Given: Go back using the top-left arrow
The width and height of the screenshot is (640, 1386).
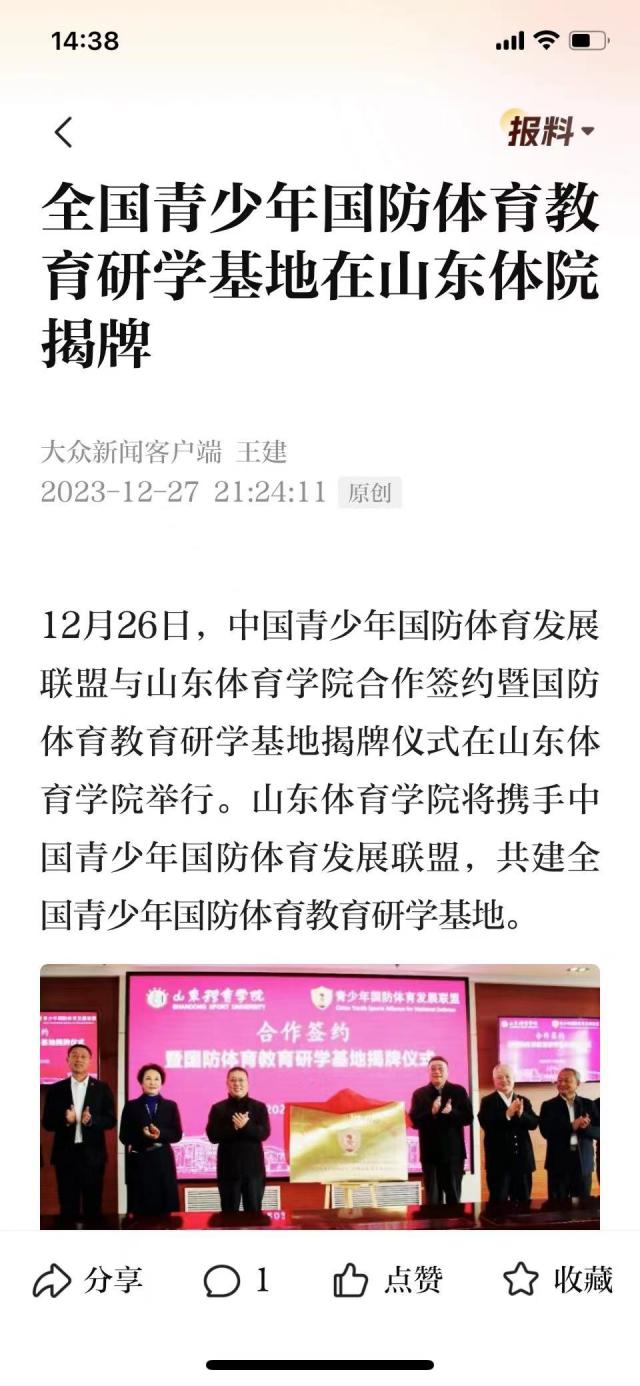Looking at the screenshot, I should pyautogui.click(x=64, y=132).
